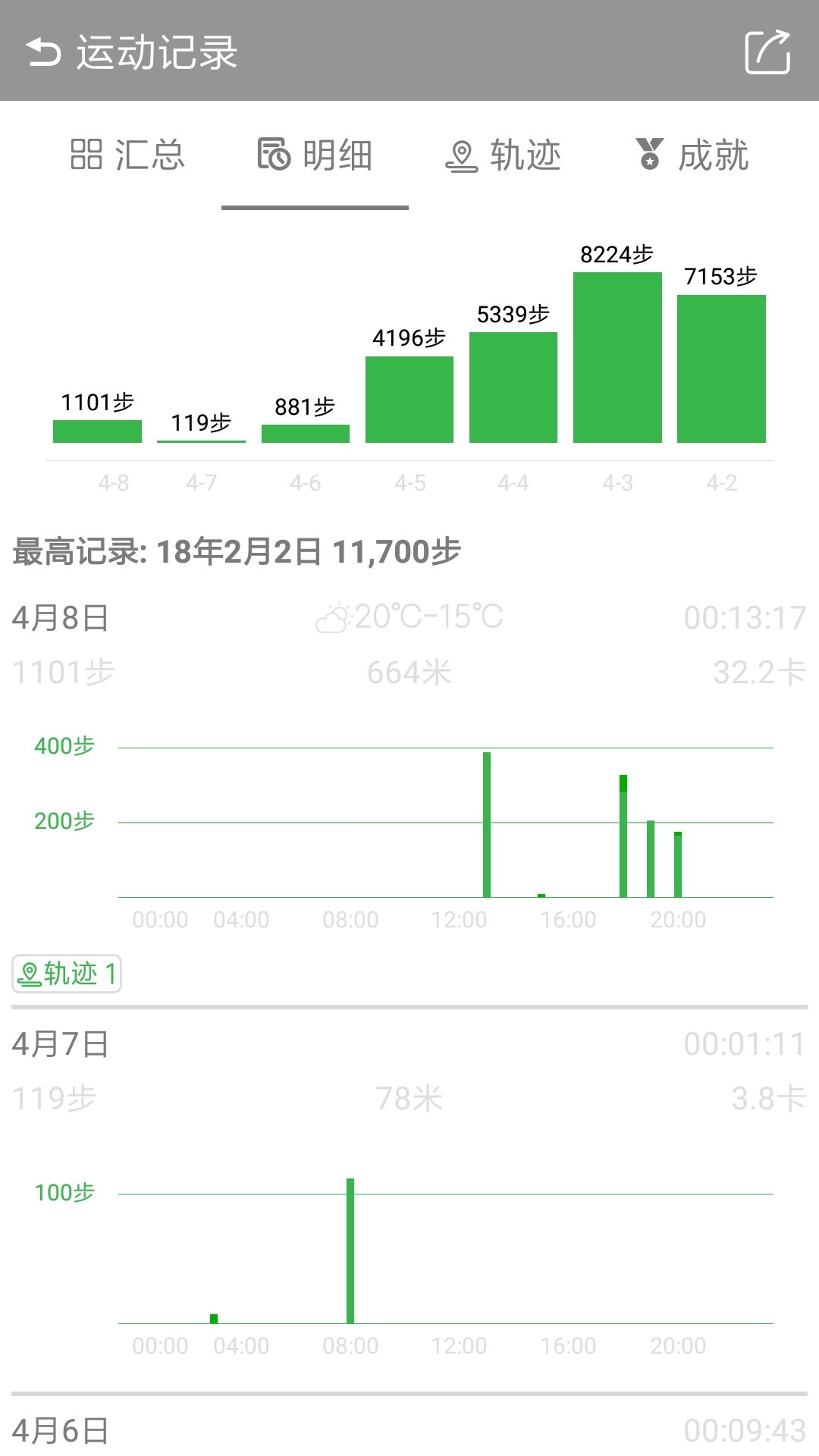Switch to the 成就 tab
819x1456 pixels.
pyautogui.click(x=691, y=155)
